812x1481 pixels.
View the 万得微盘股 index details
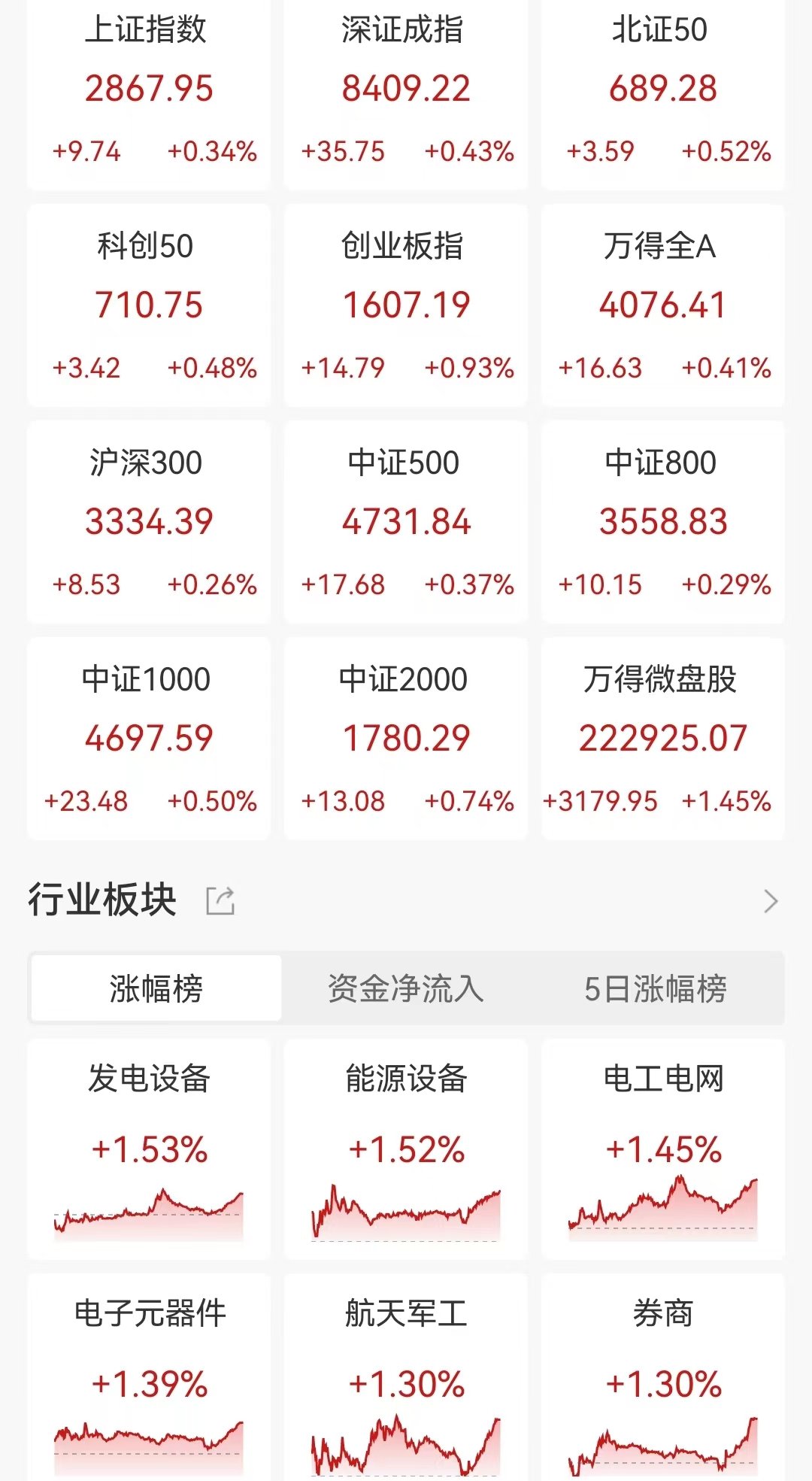(x=663, y=739)
